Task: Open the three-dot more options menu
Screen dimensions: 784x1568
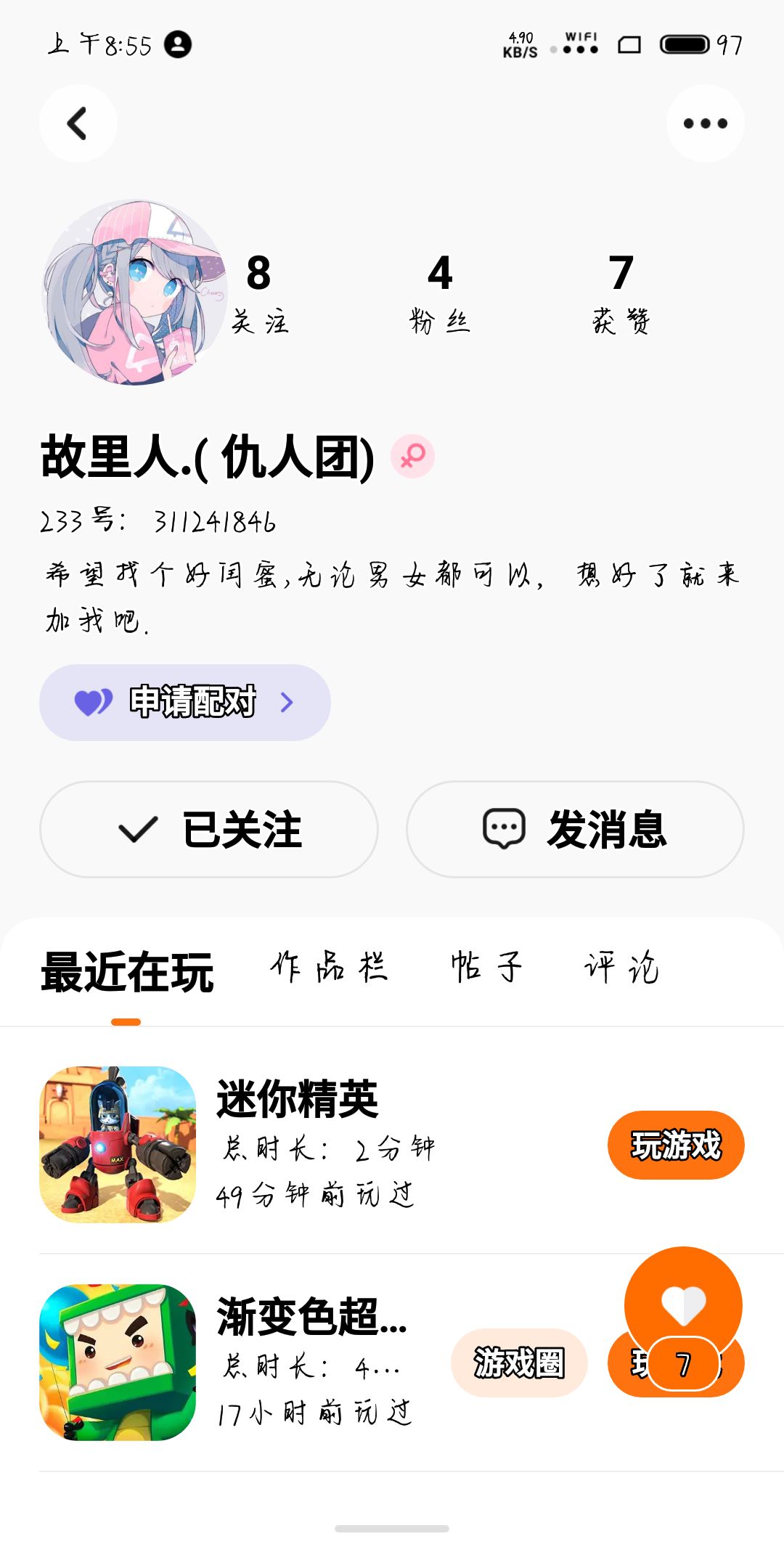Action: [705, 123]
